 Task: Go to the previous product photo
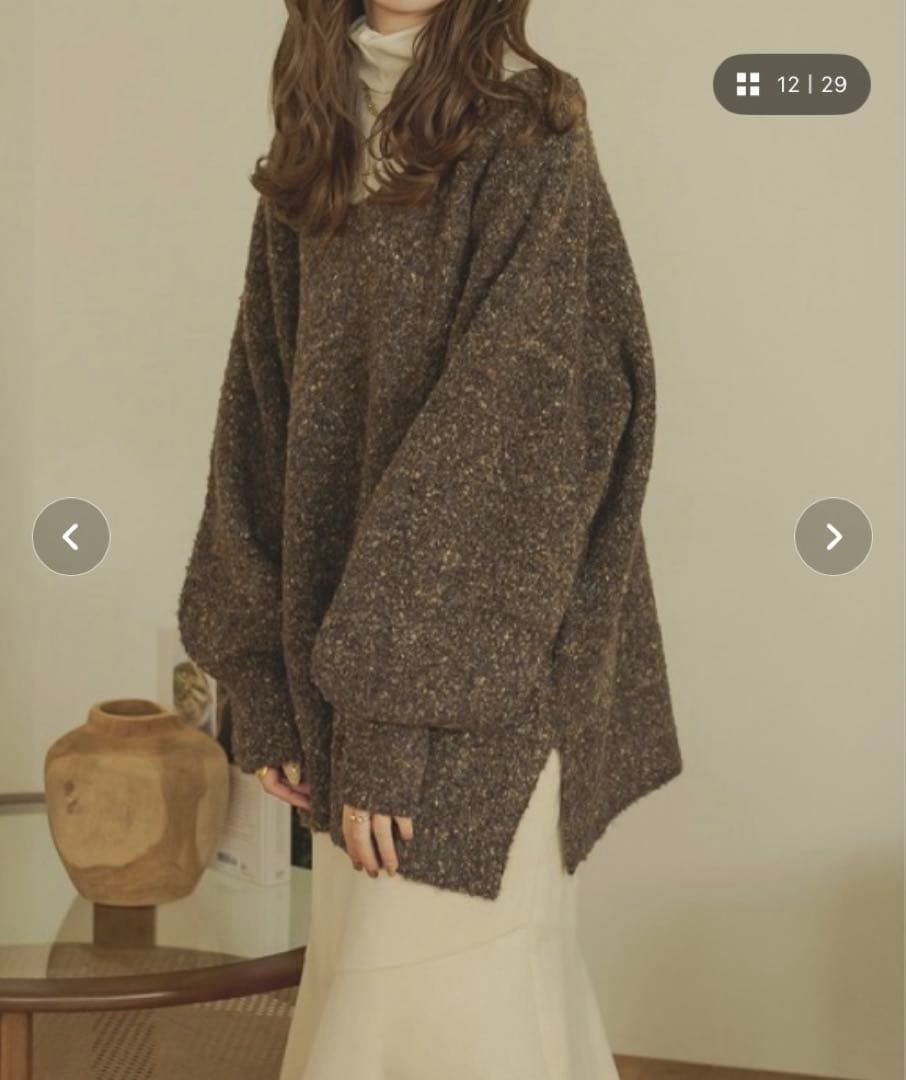[71, 537]
